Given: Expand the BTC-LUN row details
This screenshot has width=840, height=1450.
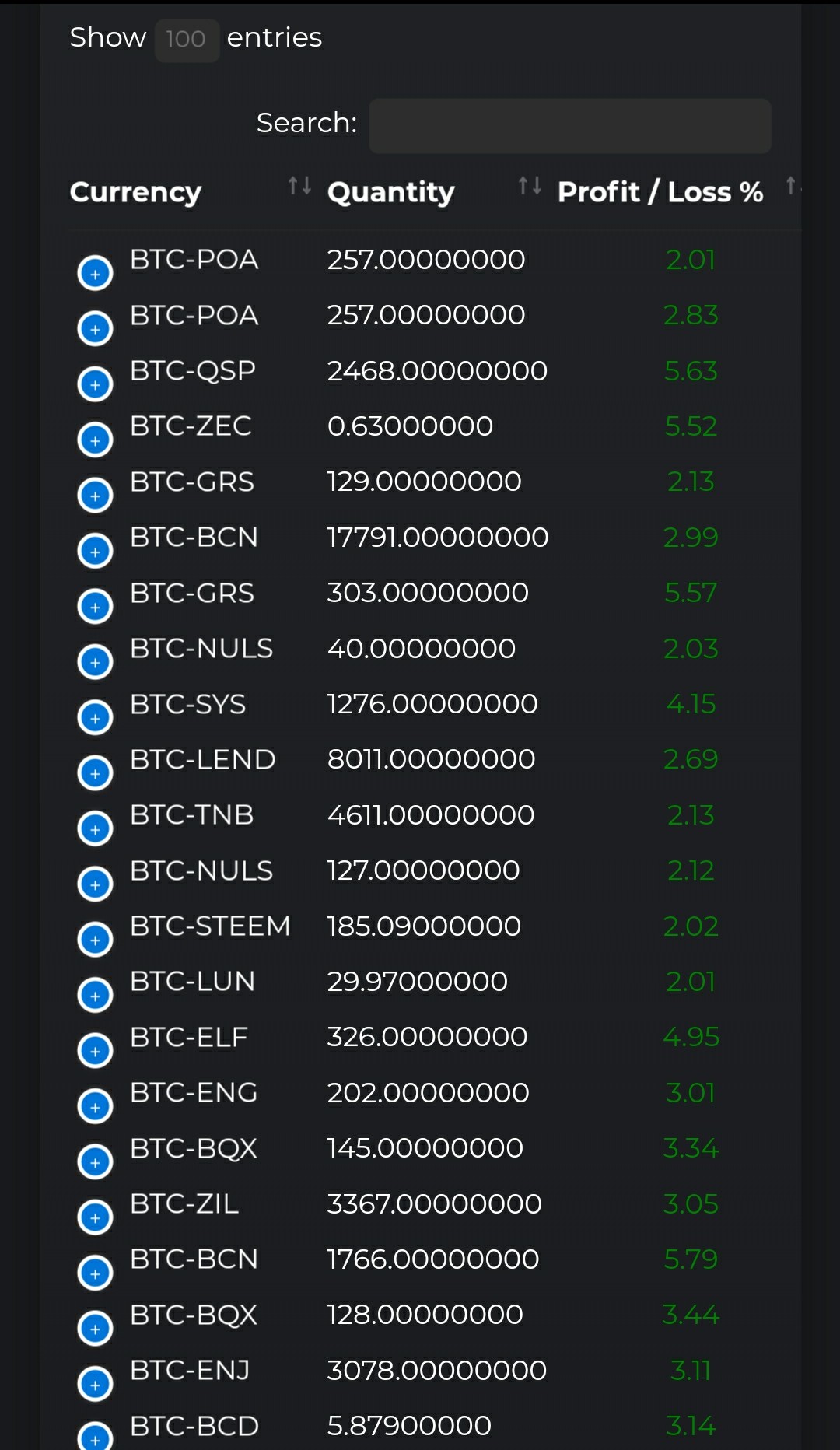Looking at the screenshot, I should 96,995.
